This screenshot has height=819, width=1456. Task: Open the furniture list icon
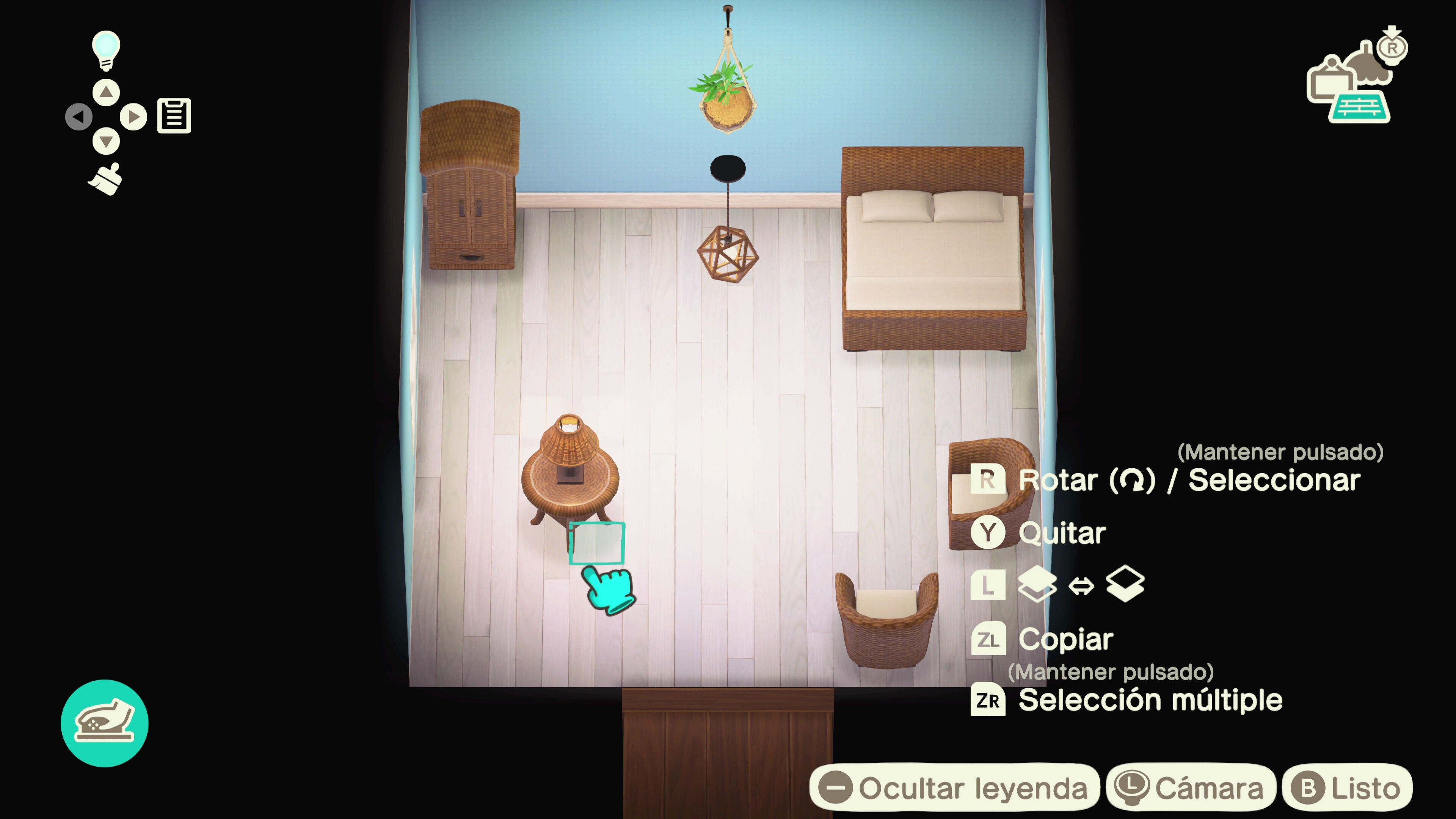coord(174,116)
